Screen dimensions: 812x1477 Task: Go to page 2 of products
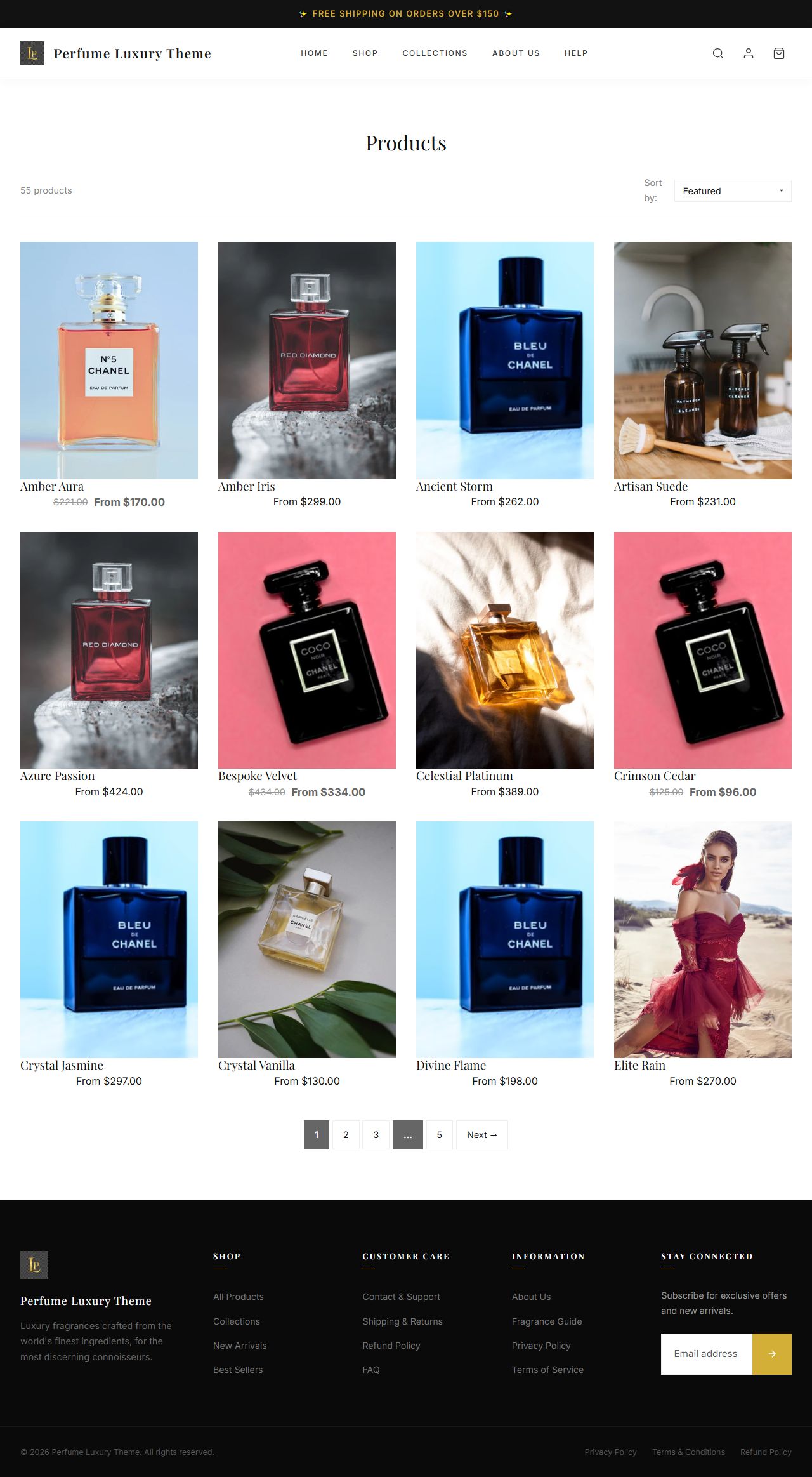346,1135
